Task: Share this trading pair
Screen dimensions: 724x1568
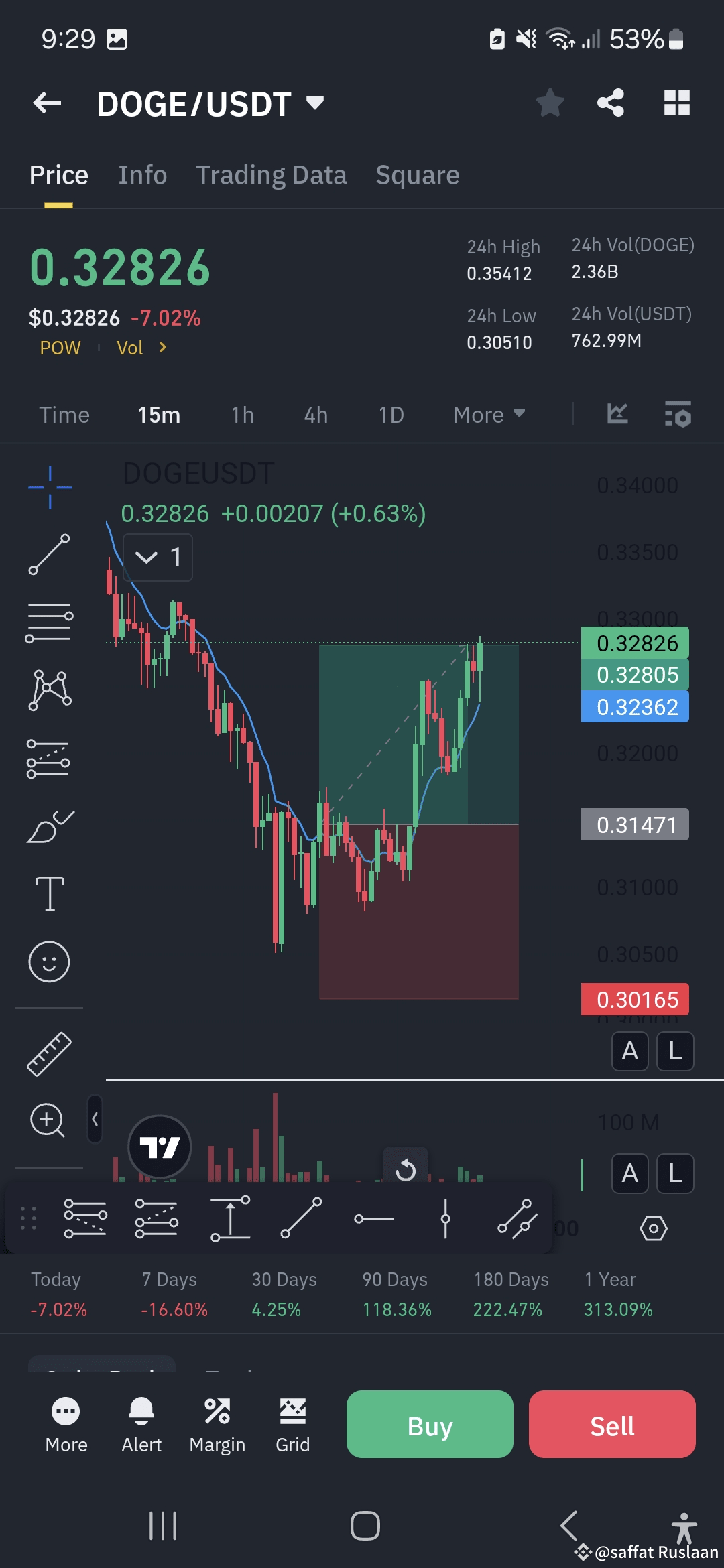Action: tap(610, 103)
